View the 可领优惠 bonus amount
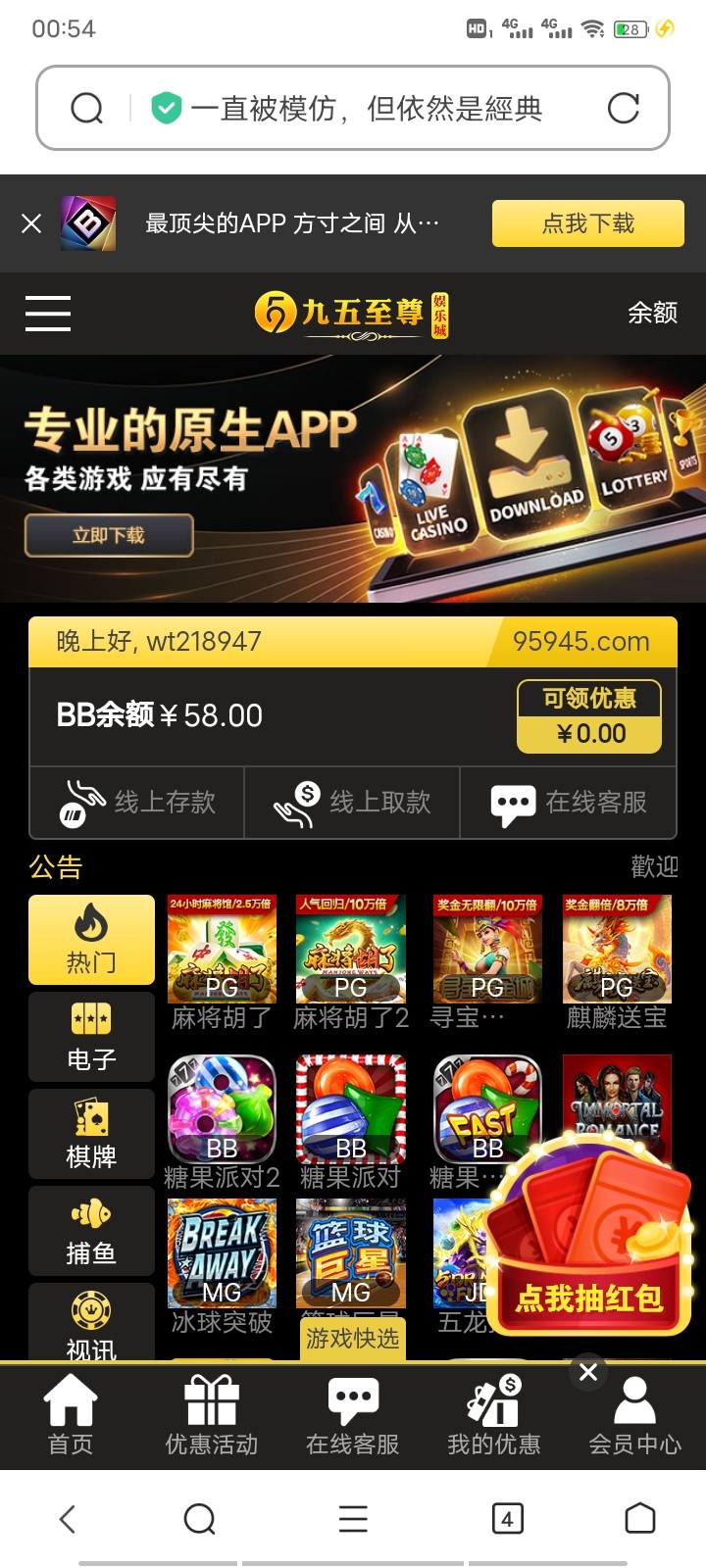Viewport: 706px width, 1568px height. tap(589, 717)
